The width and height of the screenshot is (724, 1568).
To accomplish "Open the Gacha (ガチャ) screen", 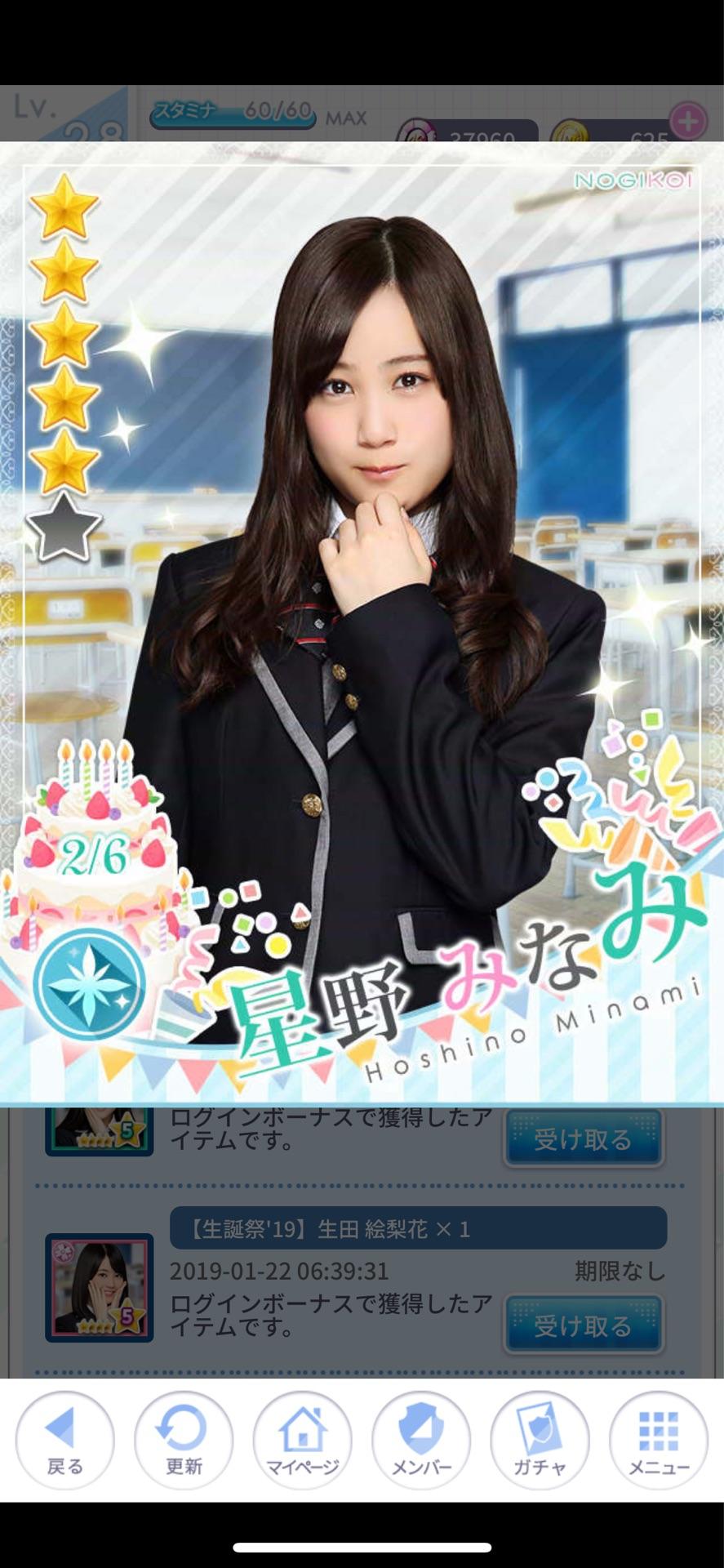I will [x=540, y=1440].
